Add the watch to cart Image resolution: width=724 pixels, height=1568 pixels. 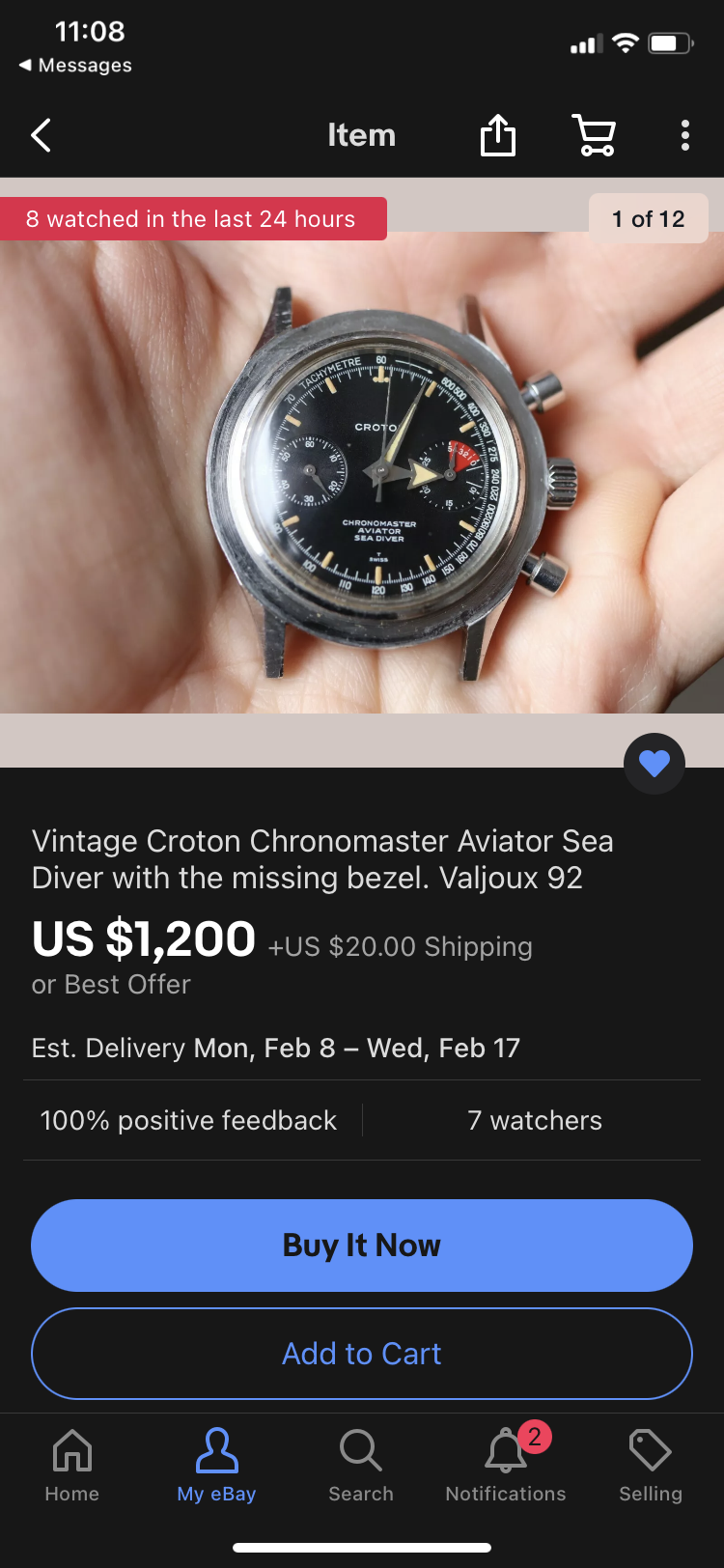point(362,1354)
